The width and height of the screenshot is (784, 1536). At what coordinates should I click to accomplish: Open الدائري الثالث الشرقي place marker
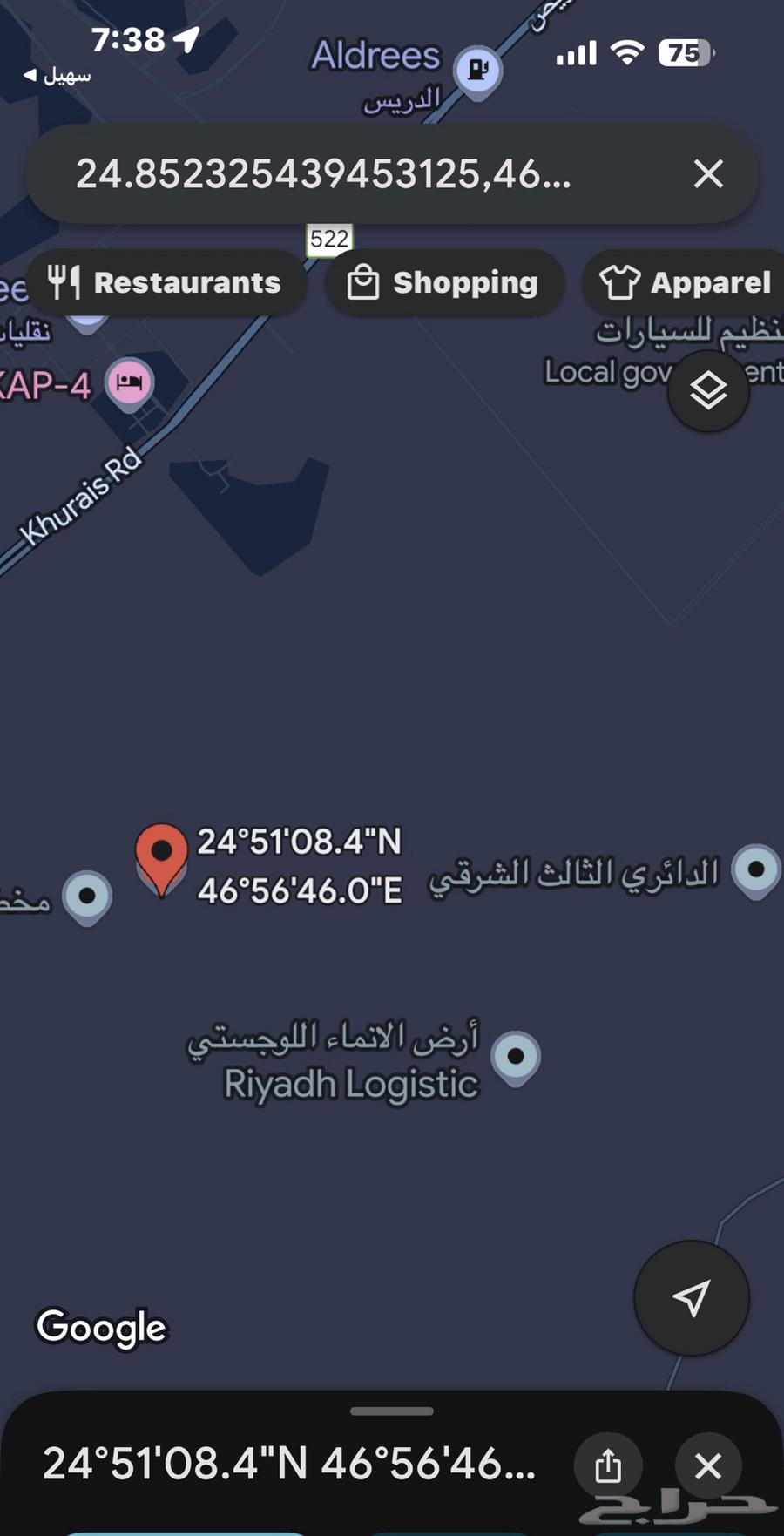coord(755,869)
